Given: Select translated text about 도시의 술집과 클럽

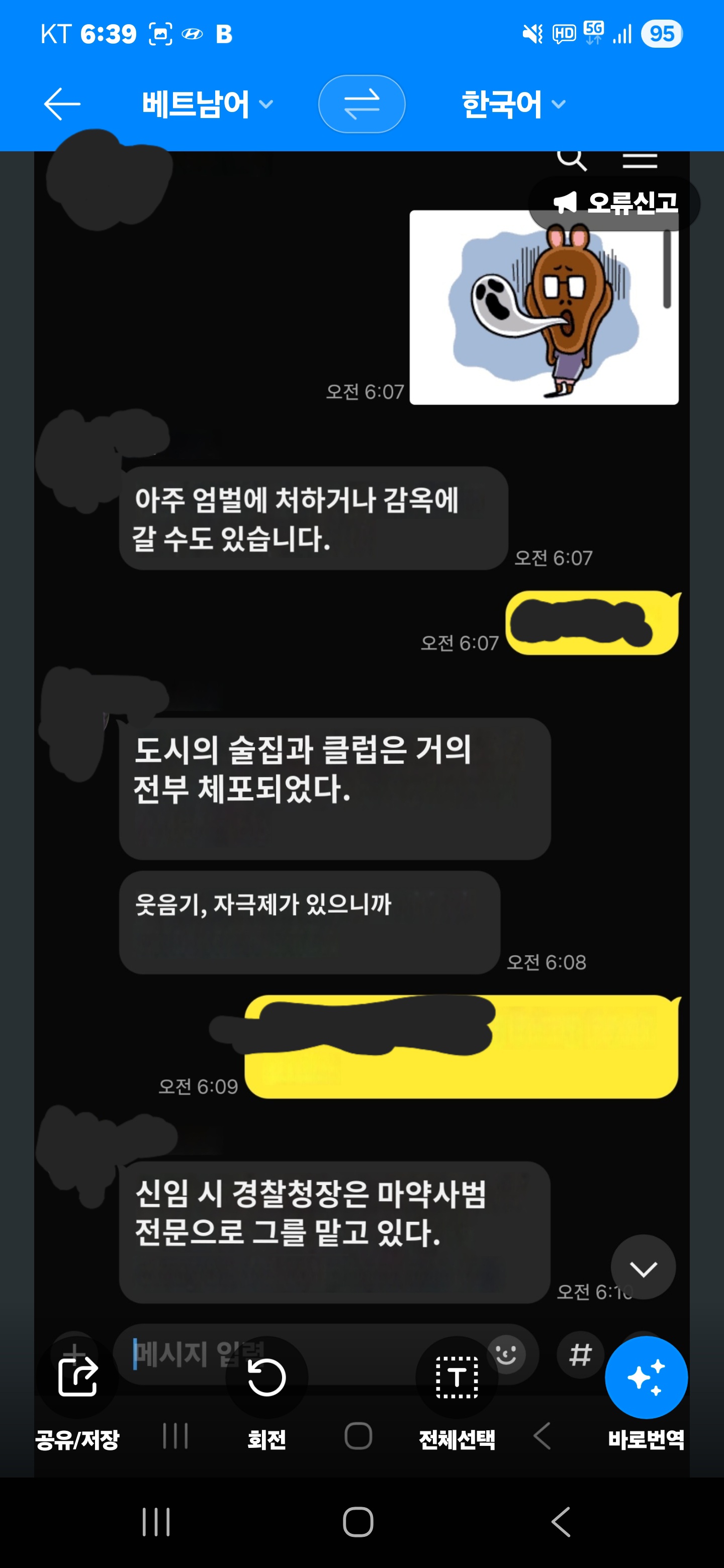Looking at the screenshot, I should coord(303,769).
